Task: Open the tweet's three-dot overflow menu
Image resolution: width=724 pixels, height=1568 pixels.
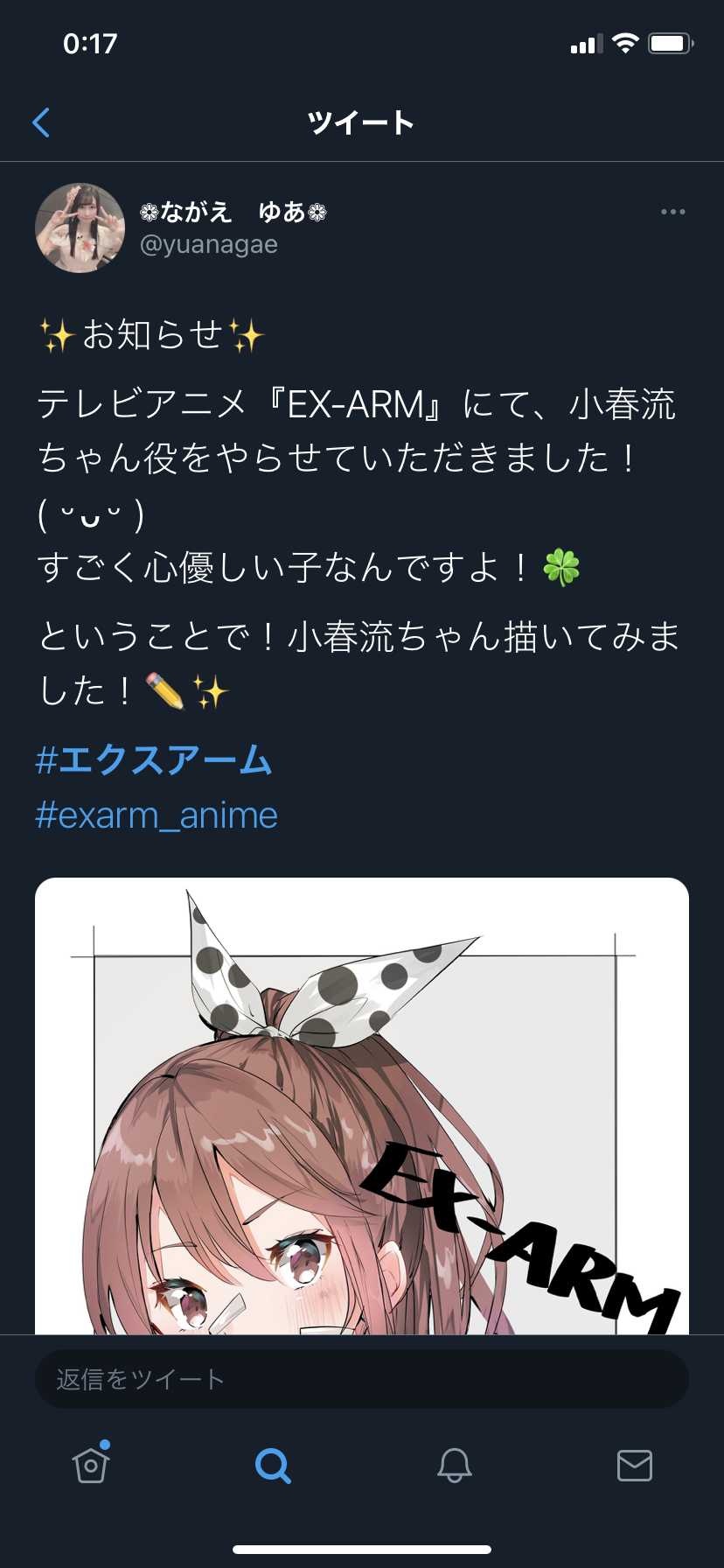Action: click(x=672, y=212)
